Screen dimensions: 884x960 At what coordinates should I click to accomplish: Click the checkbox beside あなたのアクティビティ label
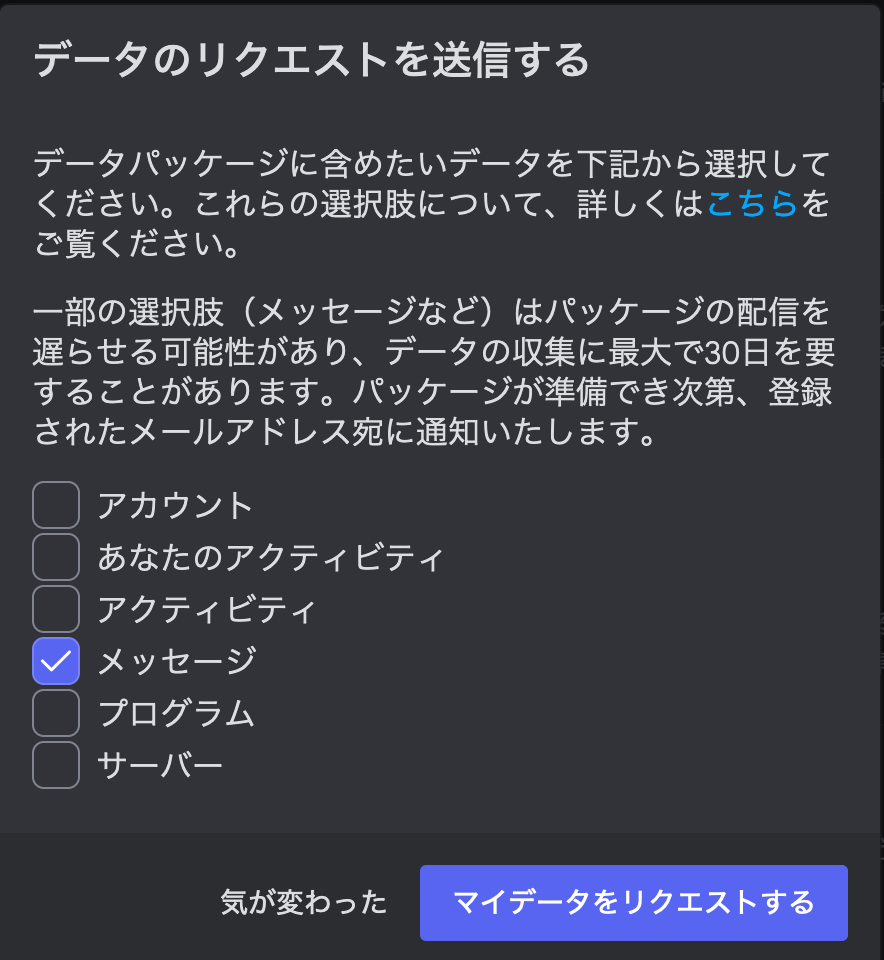click(x=56, y=557)
